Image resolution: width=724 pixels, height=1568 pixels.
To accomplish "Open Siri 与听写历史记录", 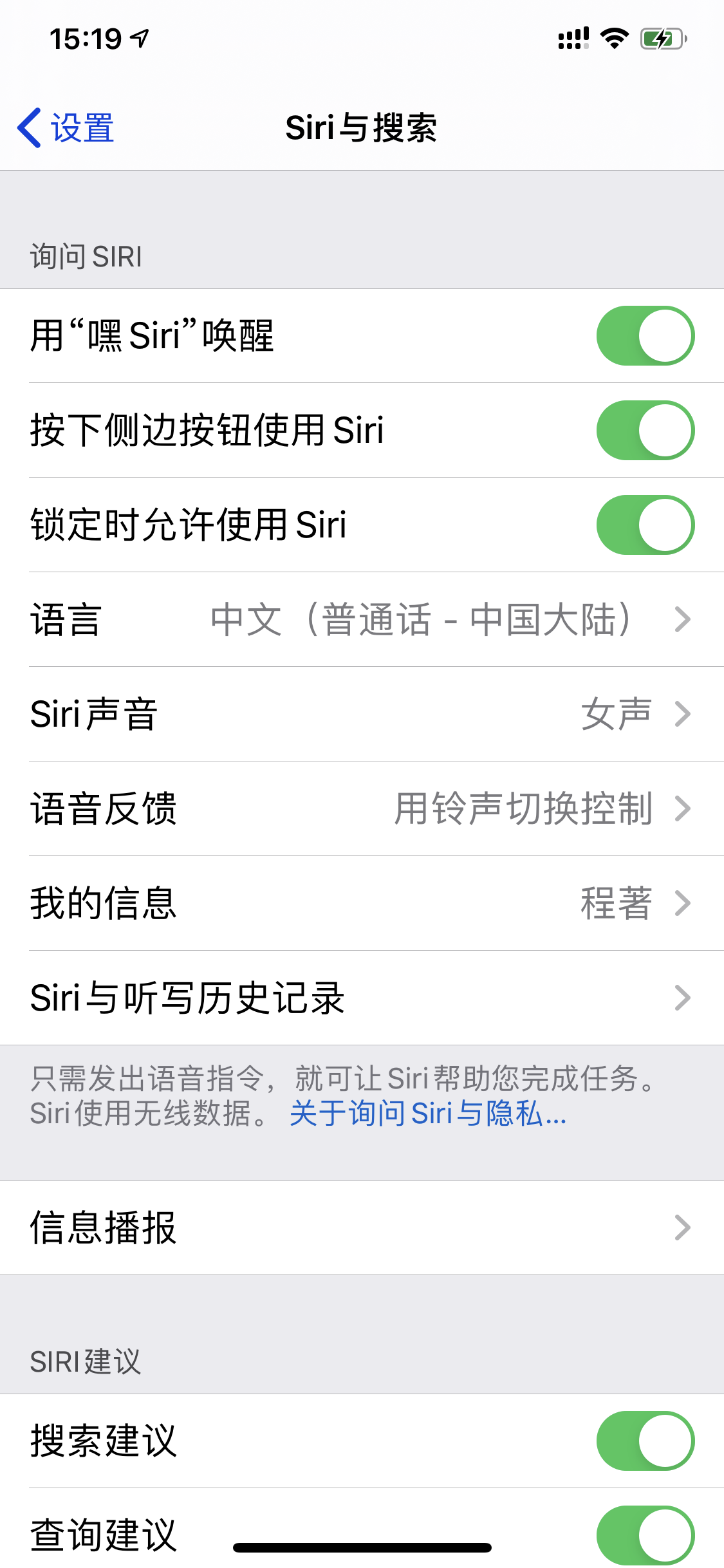I will pos(362,998).
